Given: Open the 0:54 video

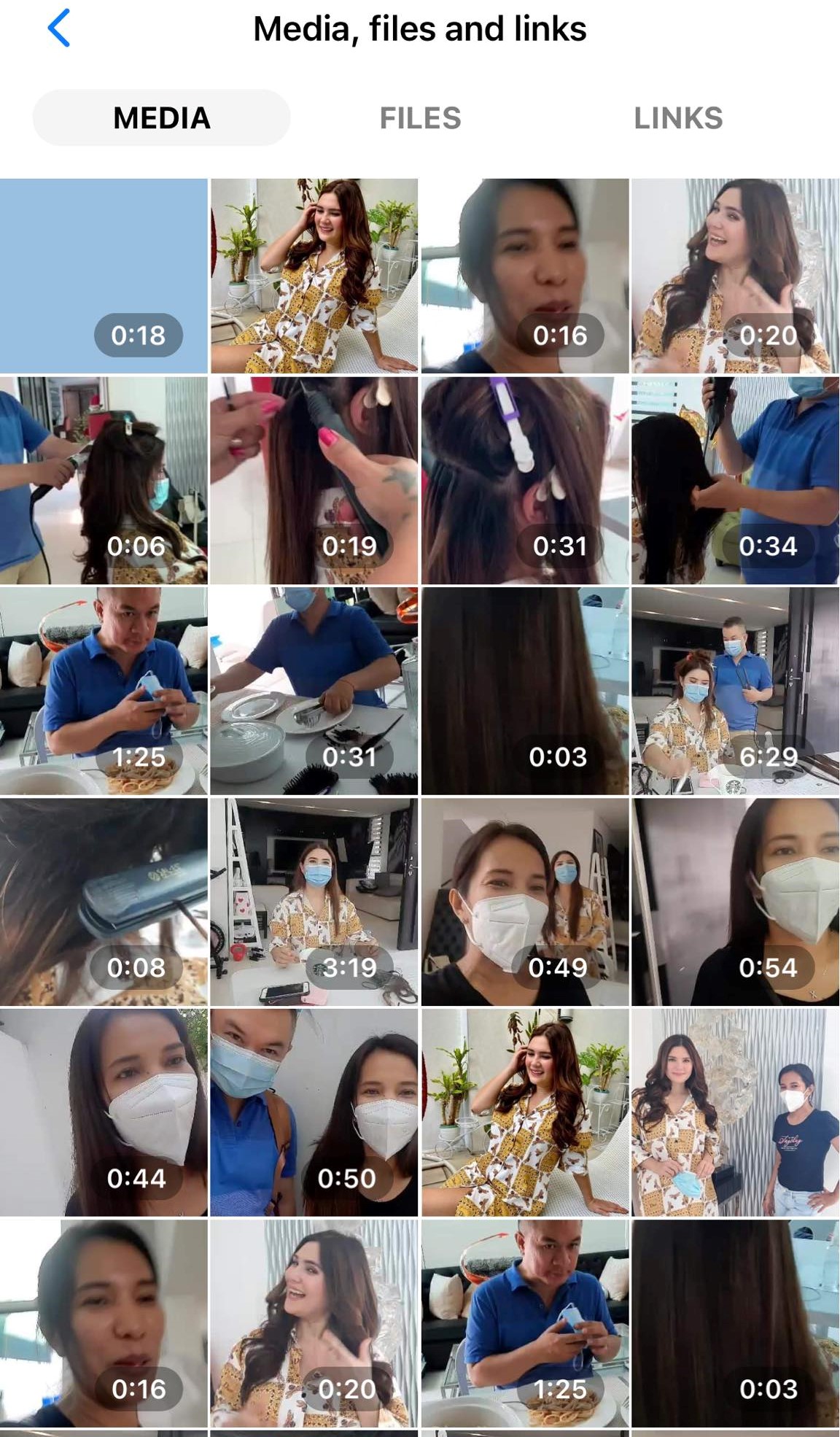Looking at the screenshot, I should (735, 902).
